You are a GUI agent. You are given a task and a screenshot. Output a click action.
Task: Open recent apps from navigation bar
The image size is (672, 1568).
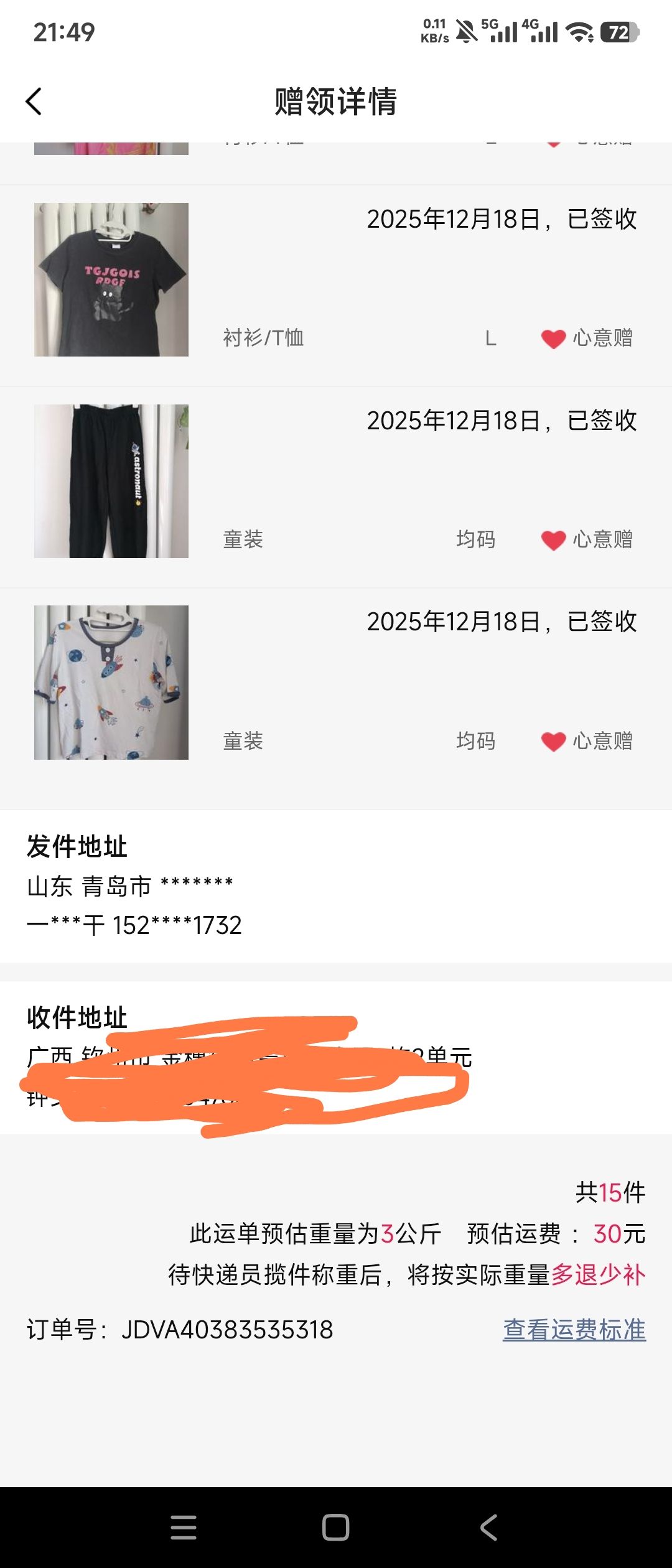click(x=184, y=1527)
